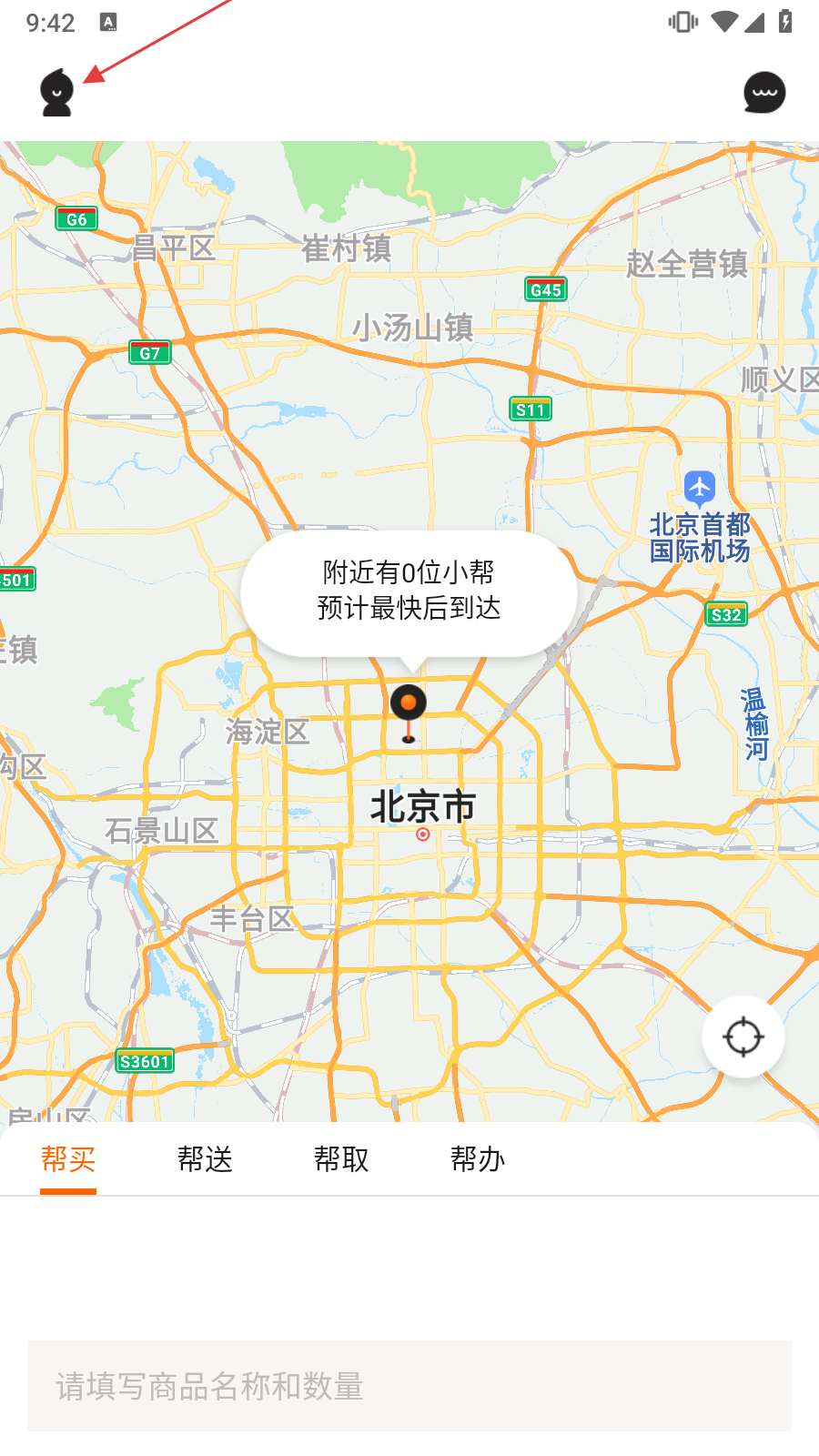The width and height of the screenshot is (819, 1456).
Task: Open the profile avatar icon
Action: coord(56,93)
